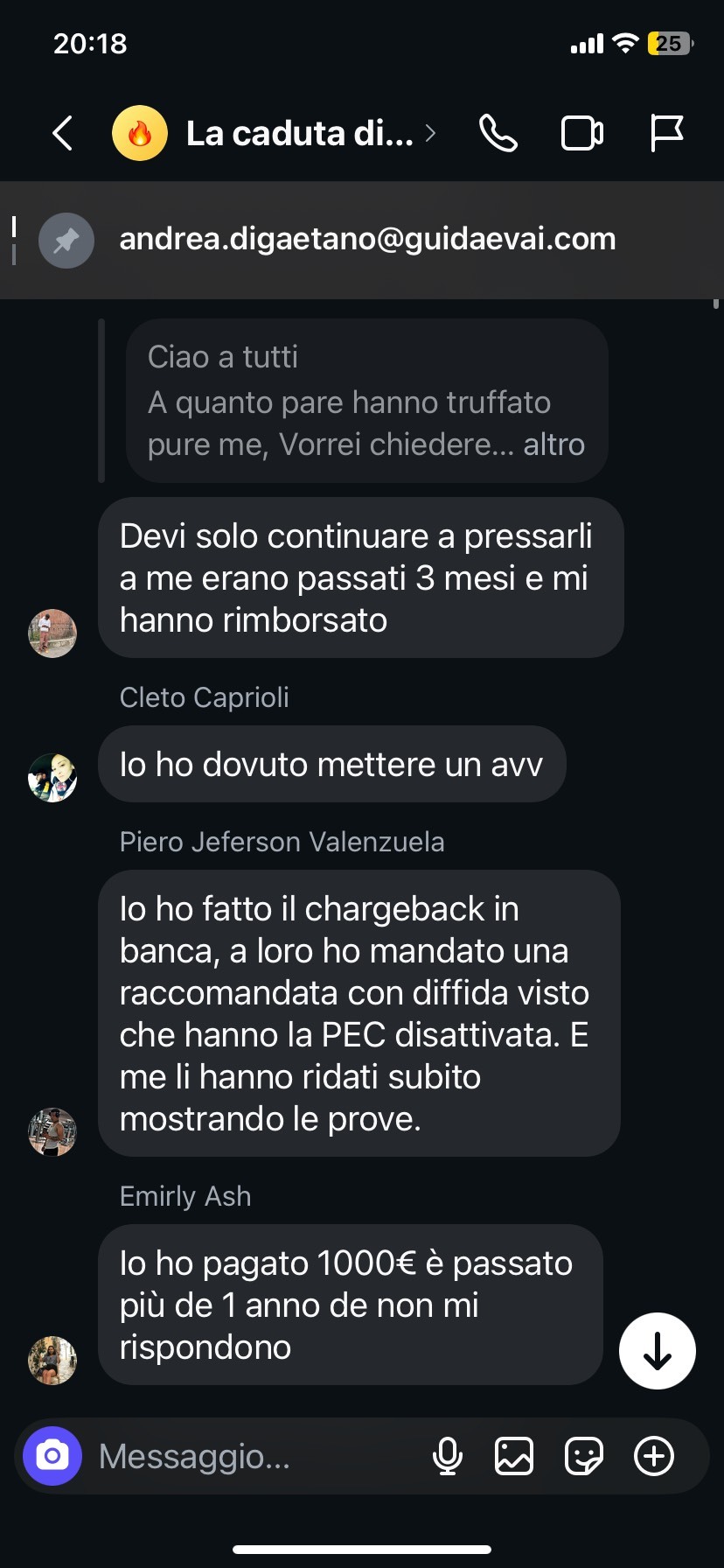View Cleto Caprioli's profile picture
This screenshot has height=1568, width=724.
[x=52, y=777]
